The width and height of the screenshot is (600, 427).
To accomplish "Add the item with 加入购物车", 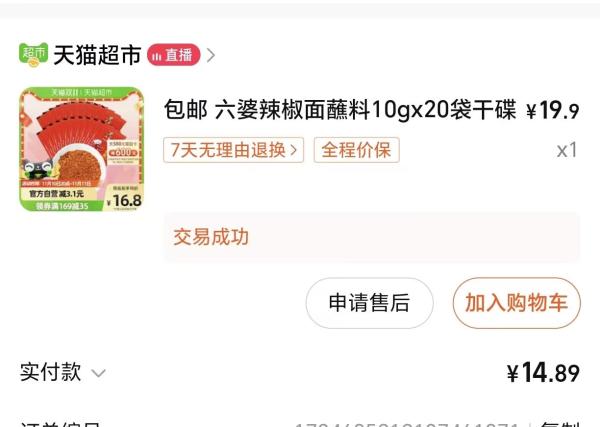I will coord(516,303).
